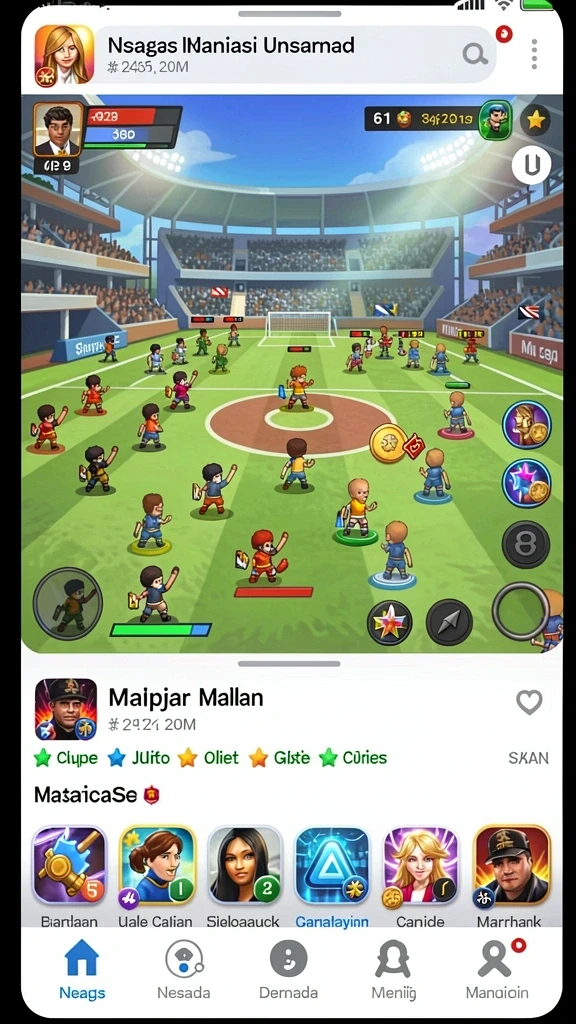Tap the Clupe green star chip
576x1024 pixels.
click(66, 758)
